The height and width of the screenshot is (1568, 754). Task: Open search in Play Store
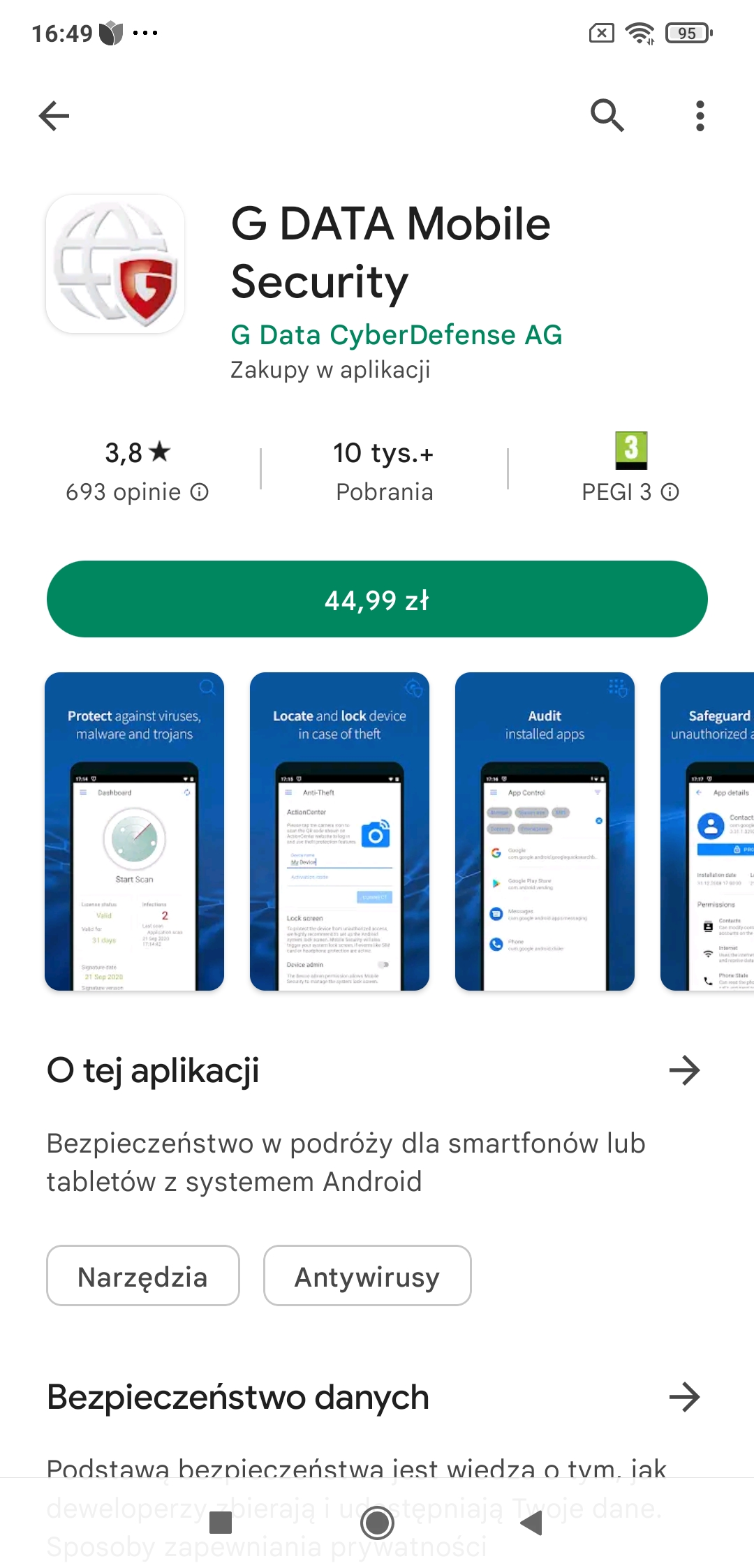click(607, 116)
